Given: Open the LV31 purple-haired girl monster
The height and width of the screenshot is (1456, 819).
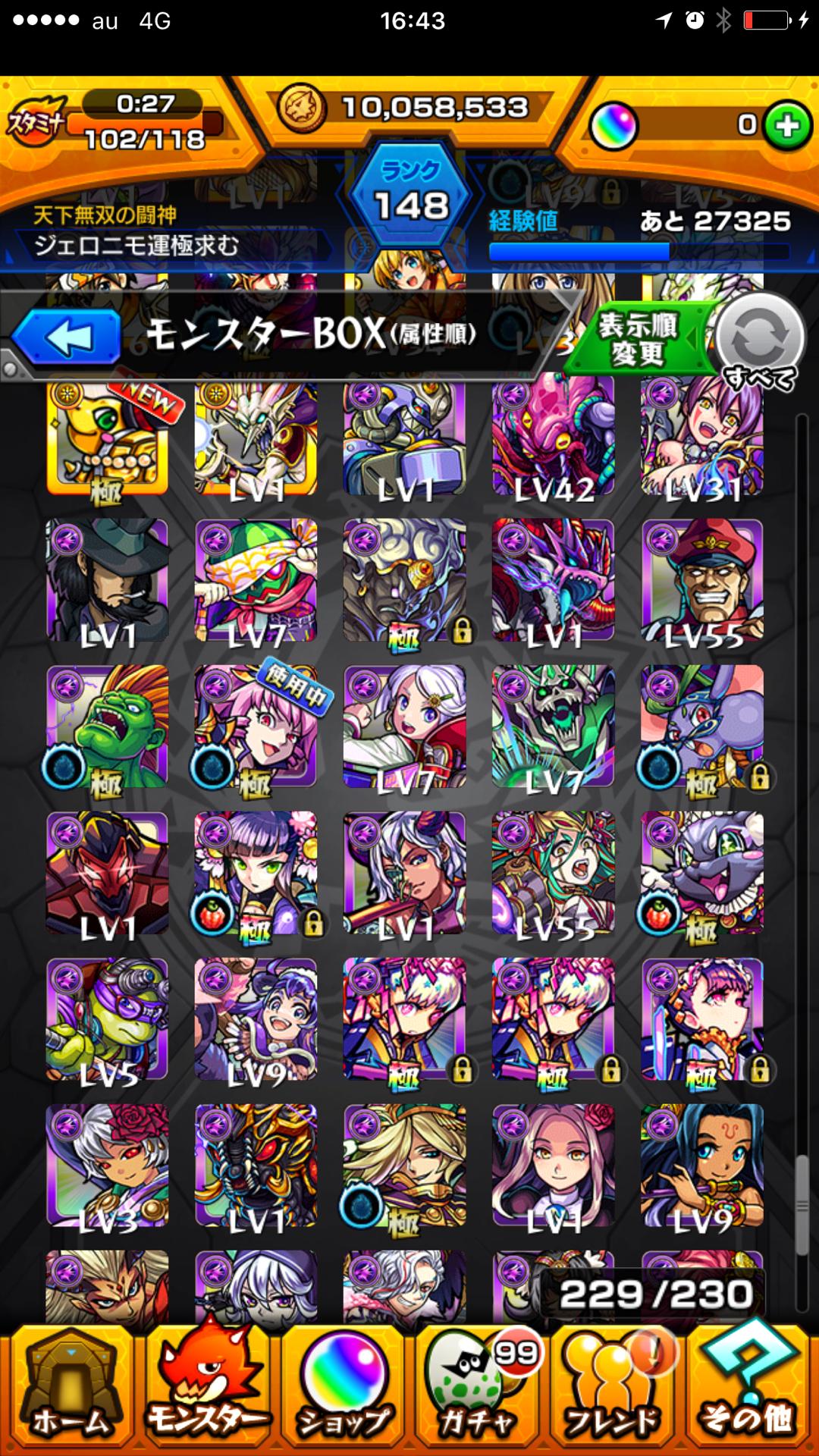Looking at the screenshot, I should [701, 440].
